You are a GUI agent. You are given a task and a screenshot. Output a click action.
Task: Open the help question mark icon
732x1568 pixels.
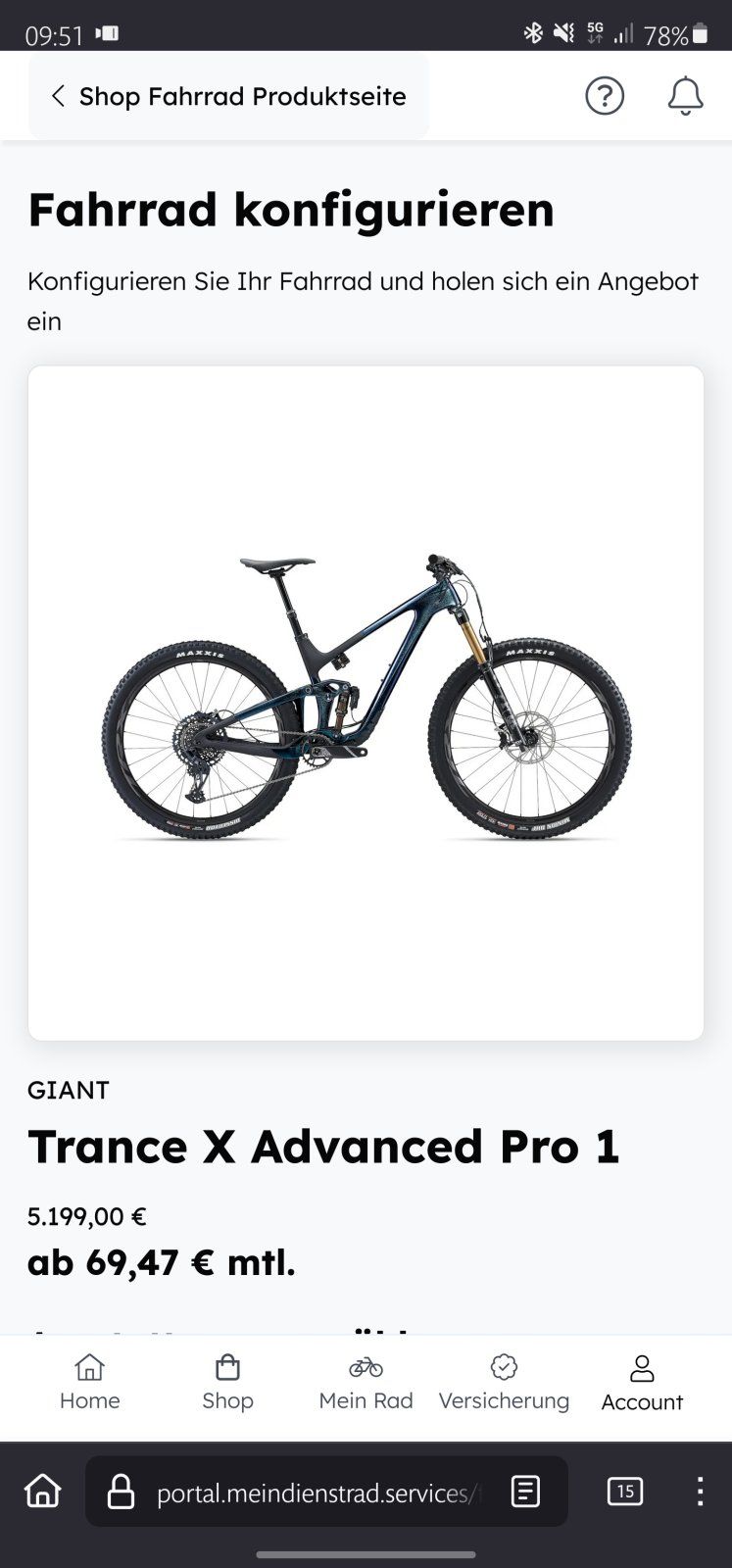605,96
